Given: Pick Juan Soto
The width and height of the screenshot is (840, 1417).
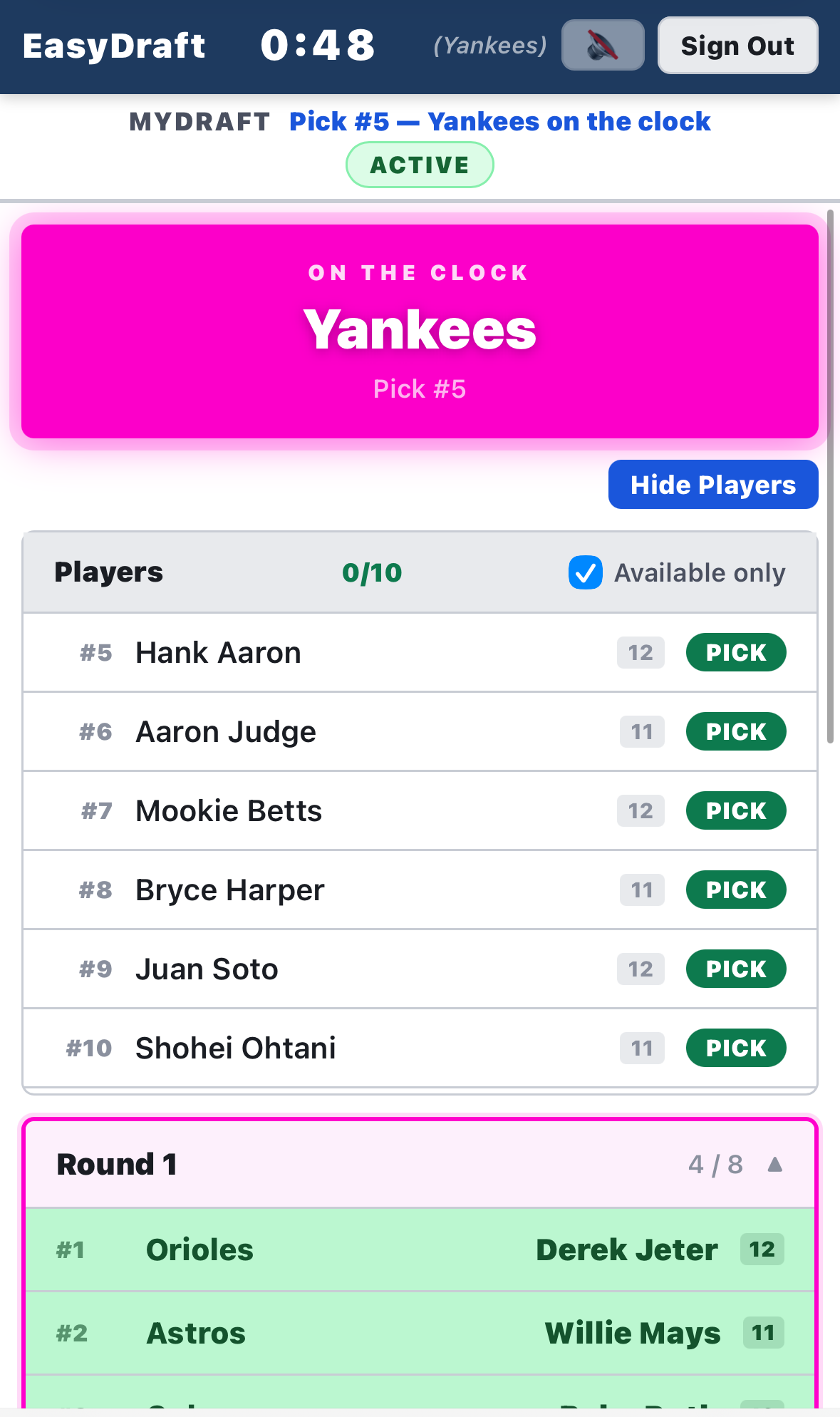Looking at the screenshot, I should (736, 969).
